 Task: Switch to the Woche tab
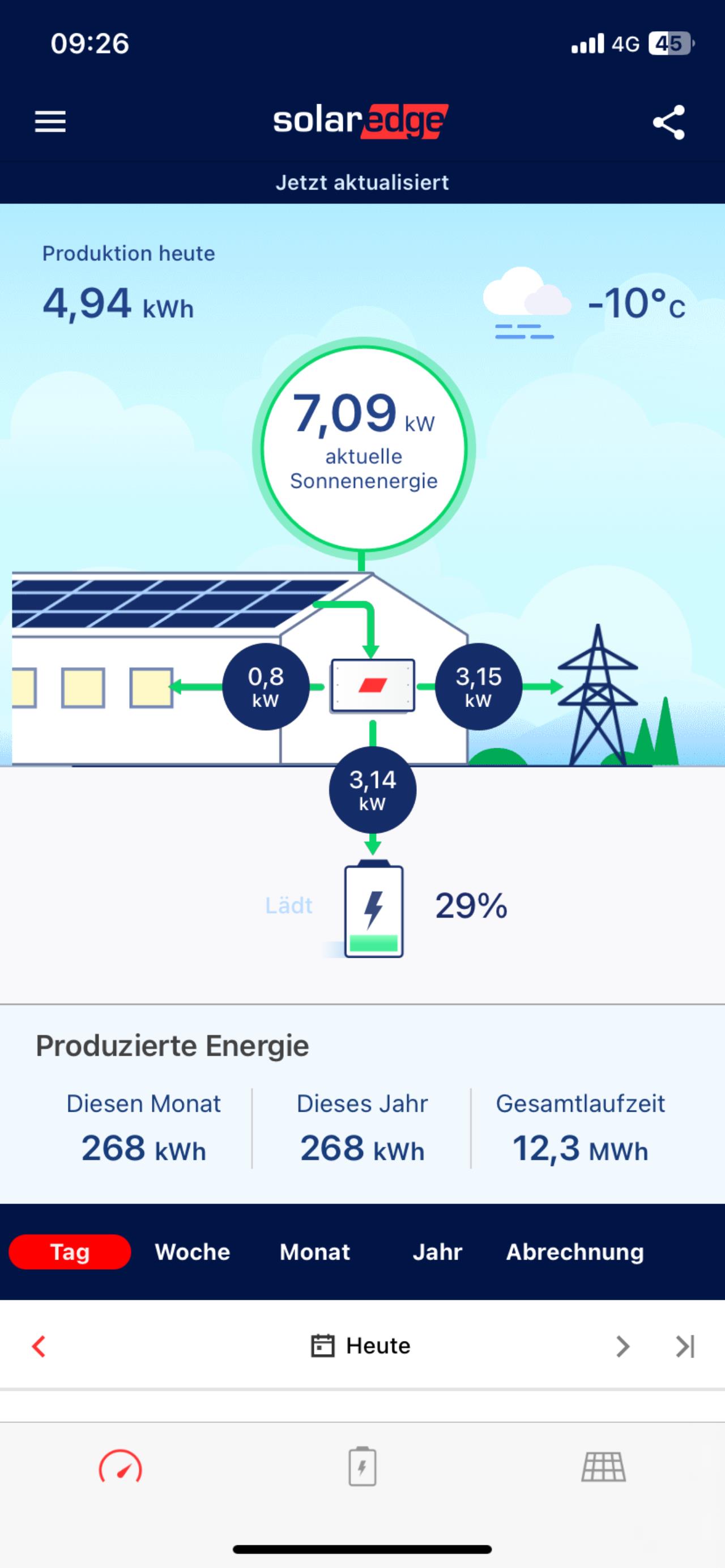(x=193, y=1252)
